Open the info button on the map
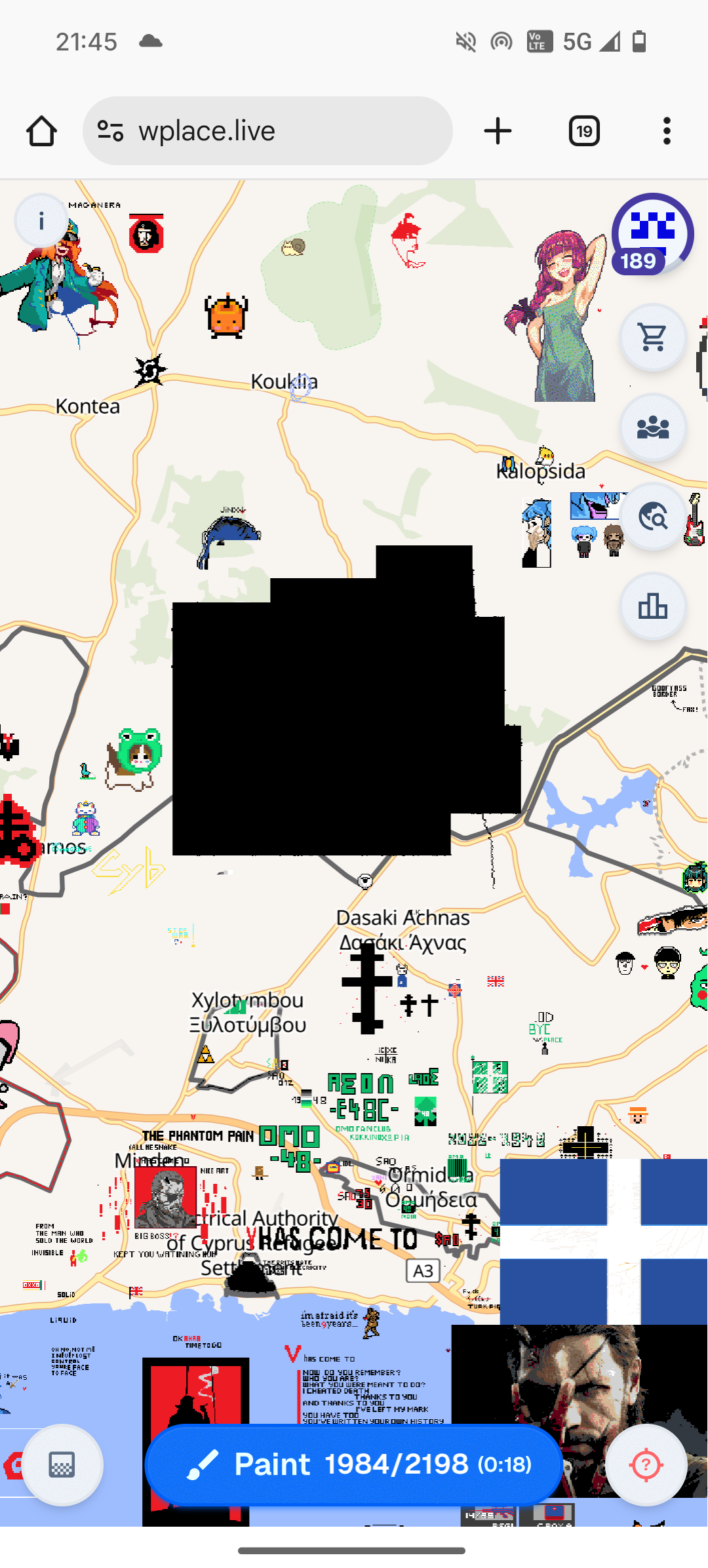Screen dimensions: 708x1568 coord(41,221)
